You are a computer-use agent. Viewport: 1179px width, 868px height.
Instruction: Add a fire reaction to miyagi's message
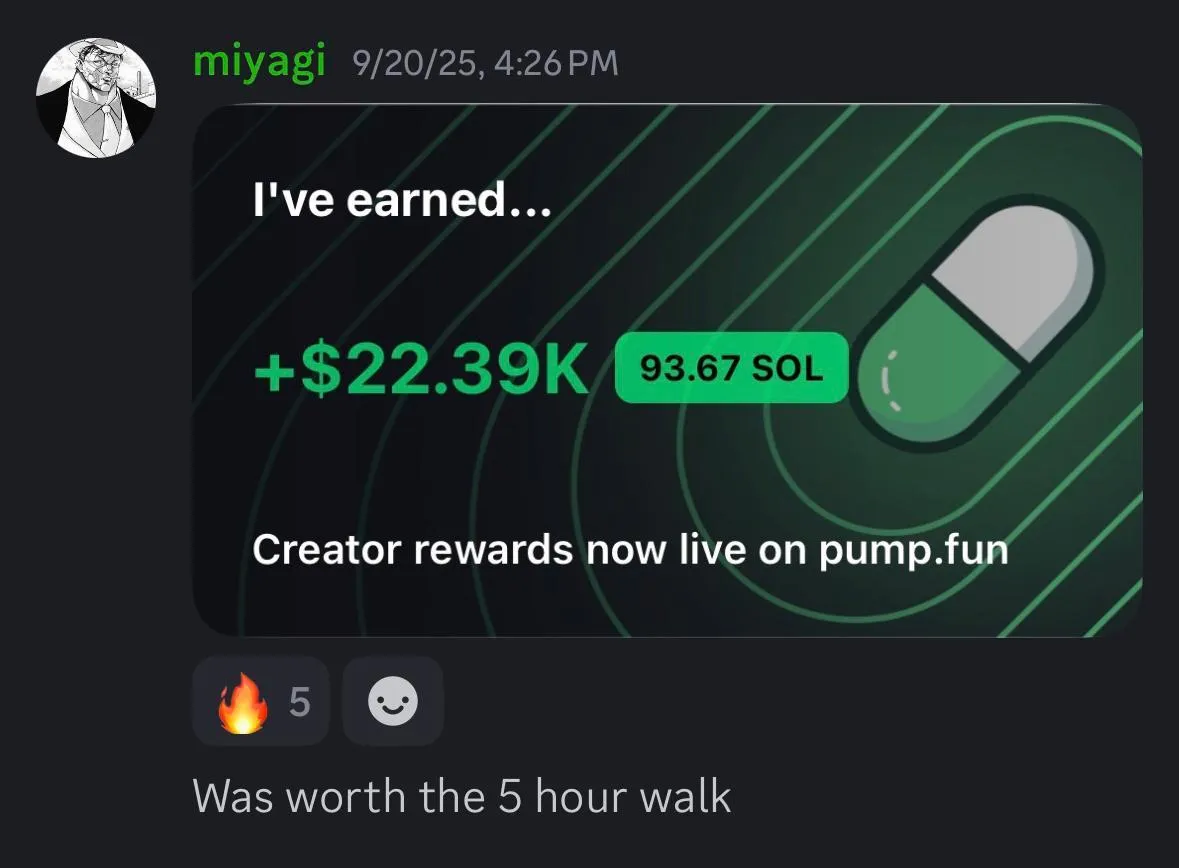(x=260, y=702)
